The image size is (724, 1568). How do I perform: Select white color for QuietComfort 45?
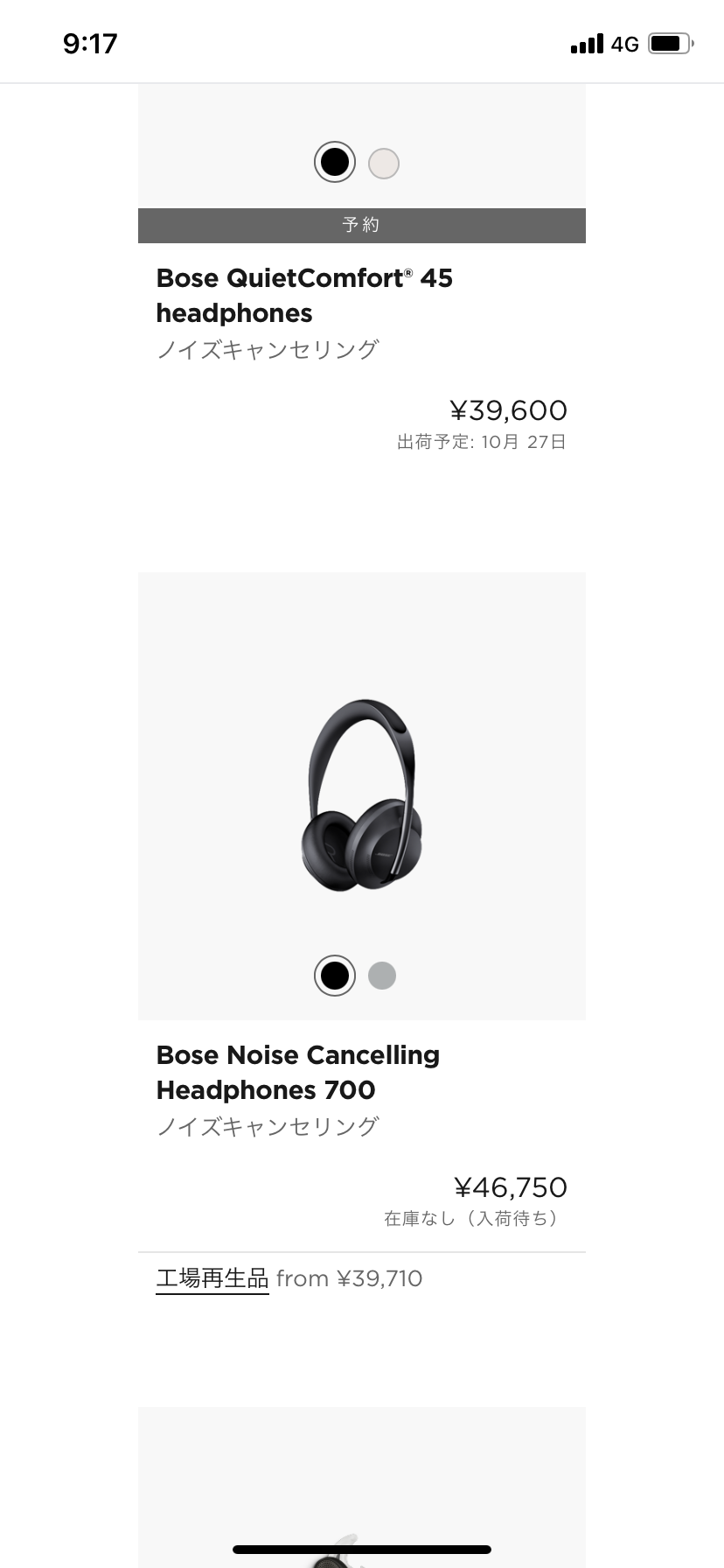pos(384,164)
